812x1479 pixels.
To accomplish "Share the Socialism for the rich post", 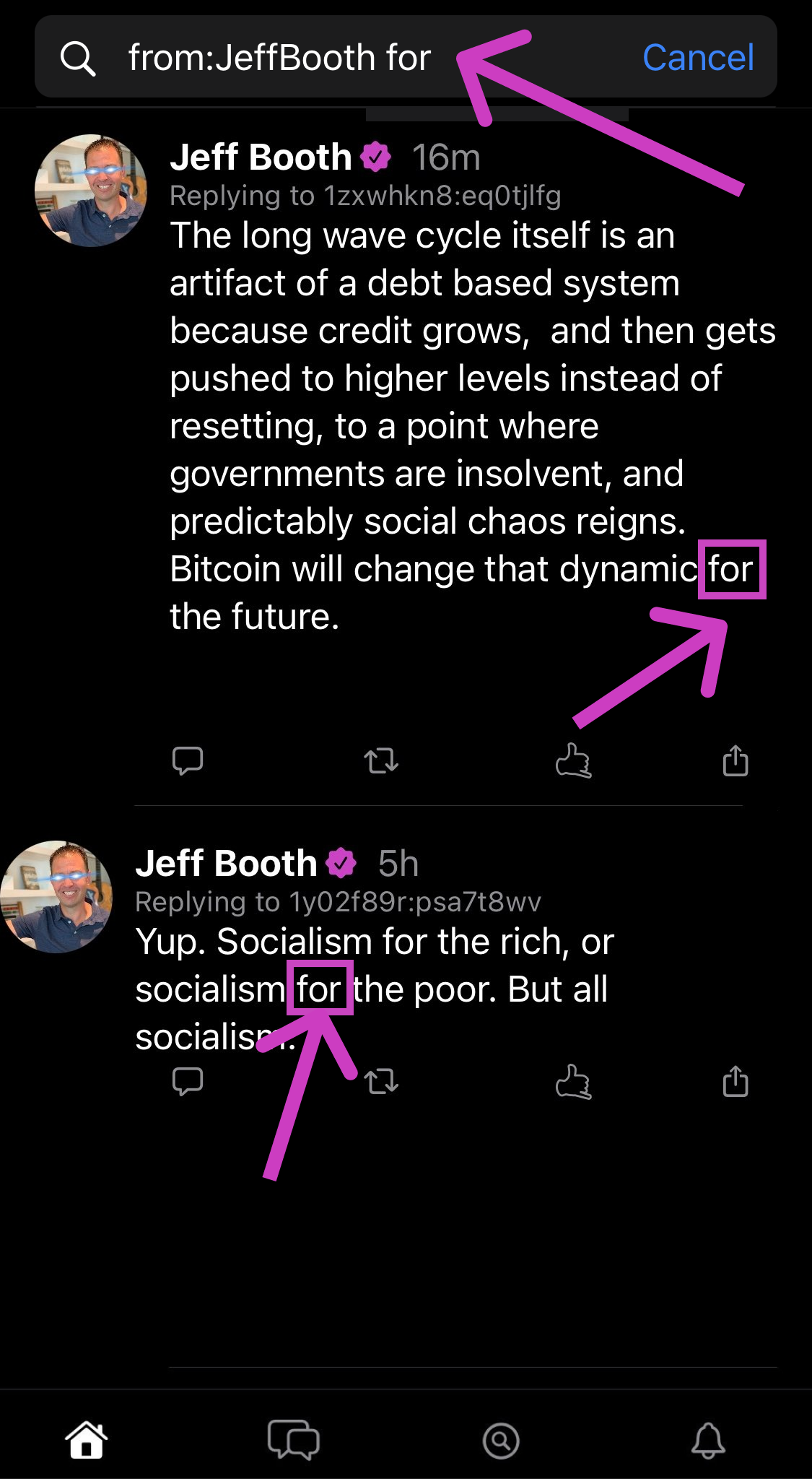I will click(735, 1081).
